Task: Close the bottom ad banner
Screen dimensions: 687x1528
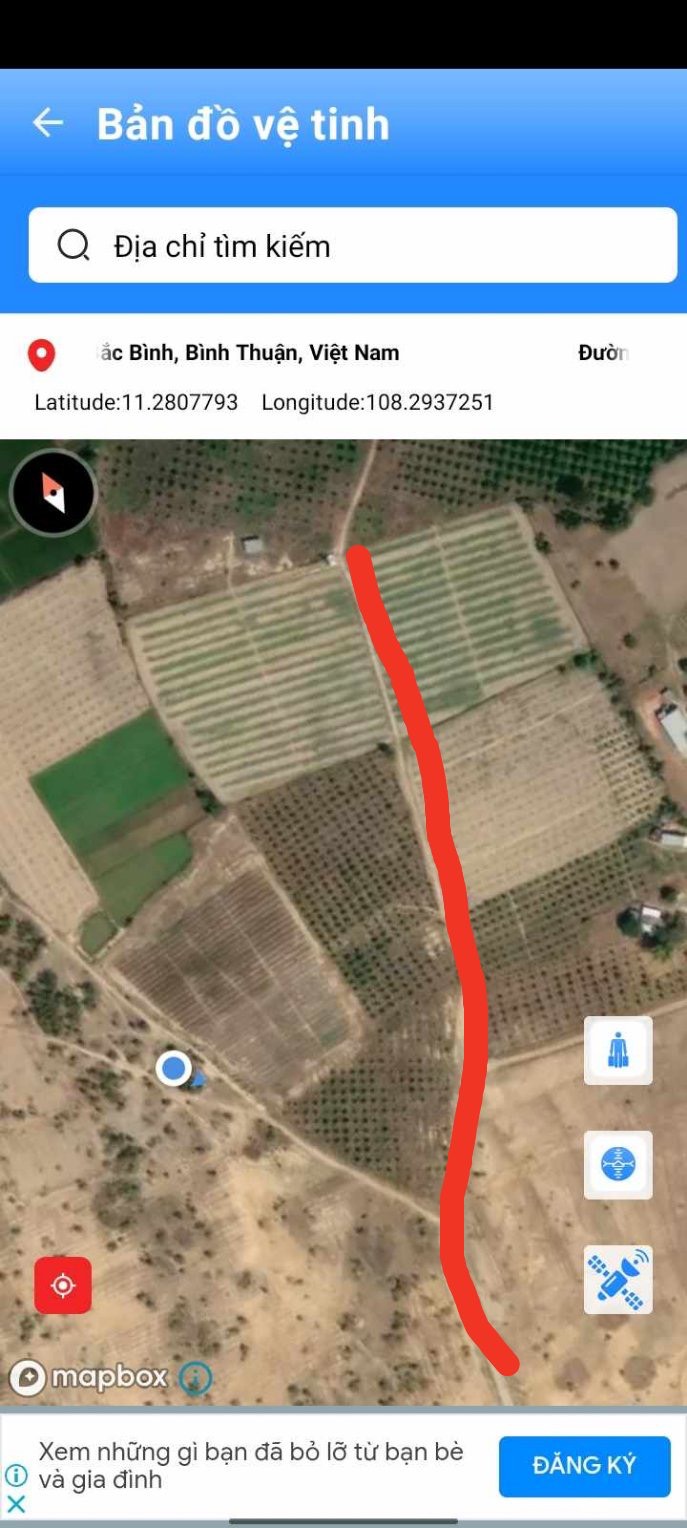Action: point(16,1503)
